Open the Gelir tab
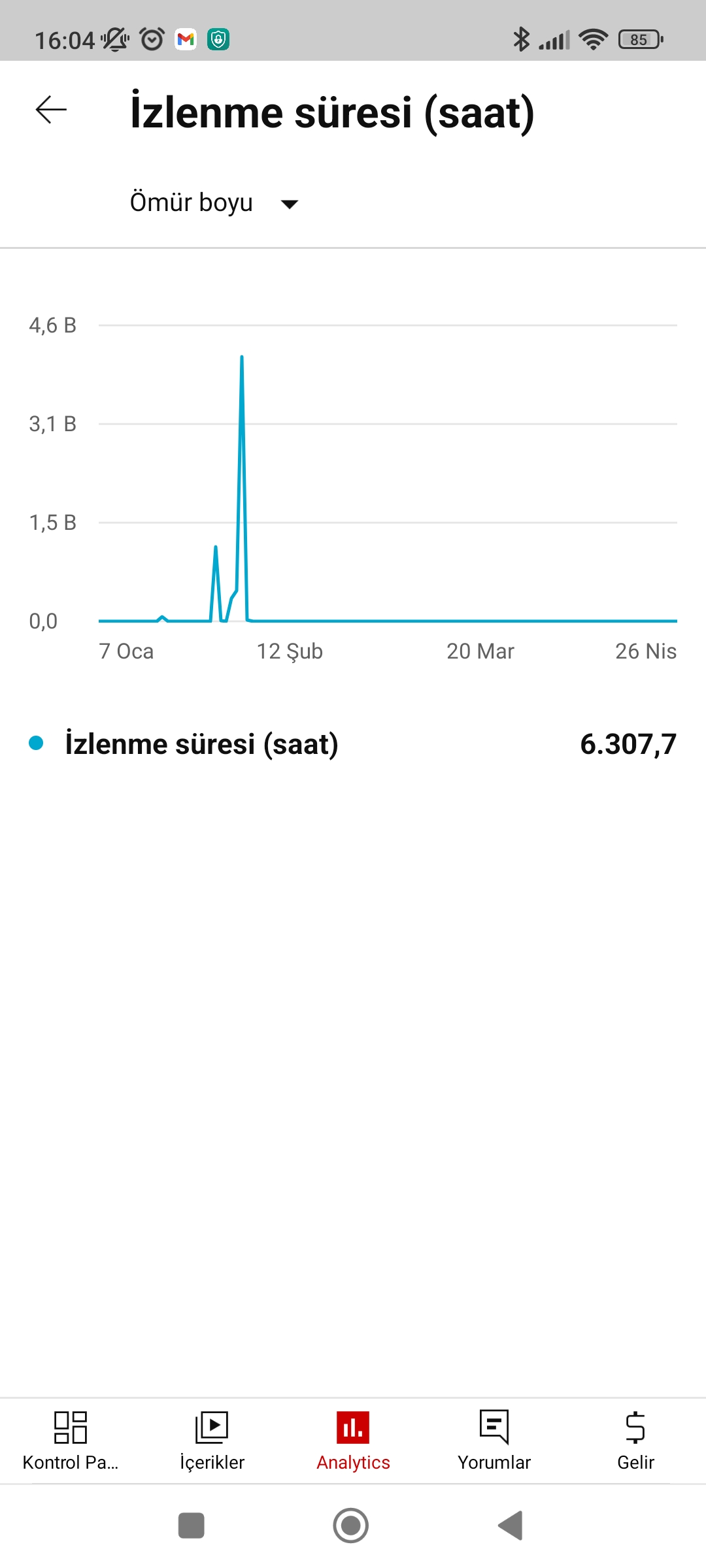Viewport: 706px width, 1568px height. [635, 1441]
